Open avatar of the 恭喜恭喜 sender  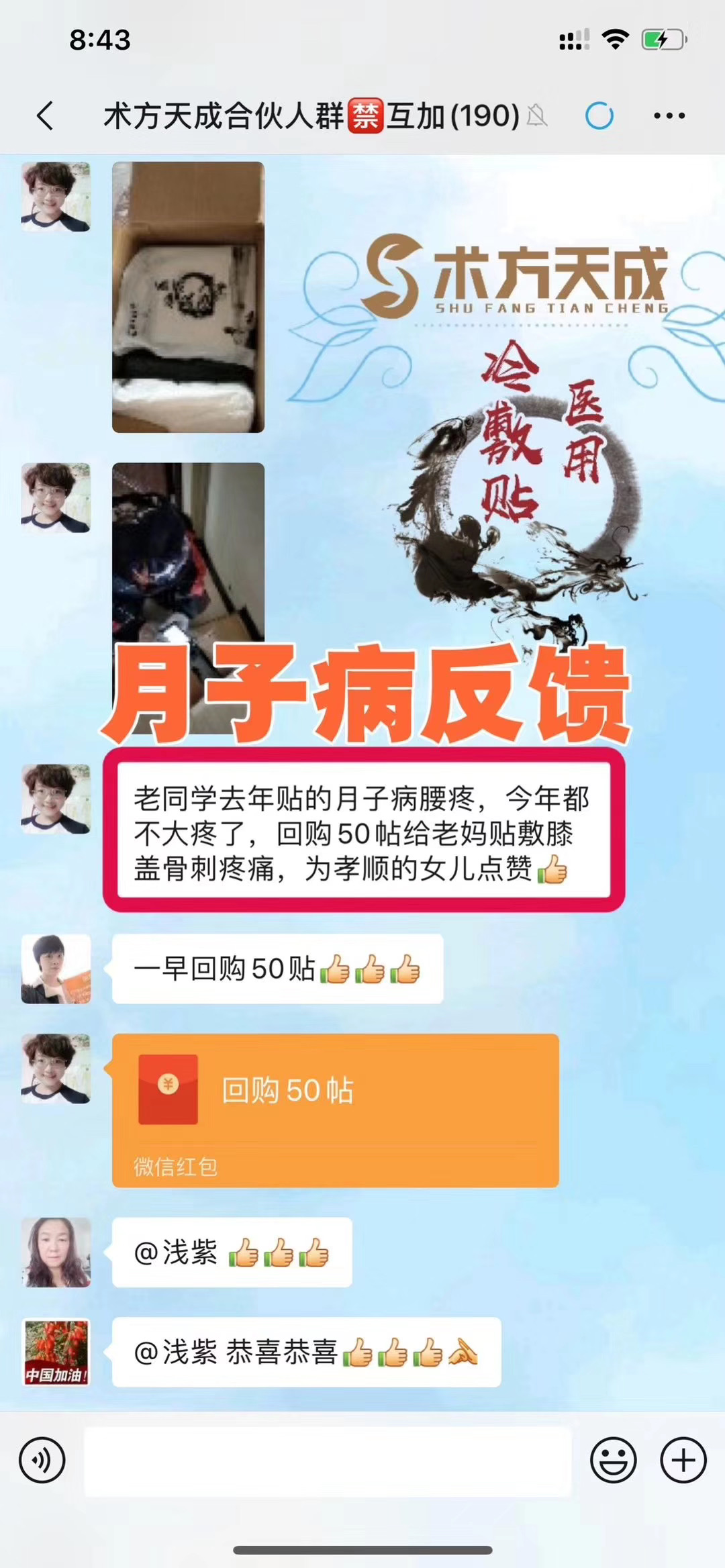pyautogui.click(x=56, y=1352)
